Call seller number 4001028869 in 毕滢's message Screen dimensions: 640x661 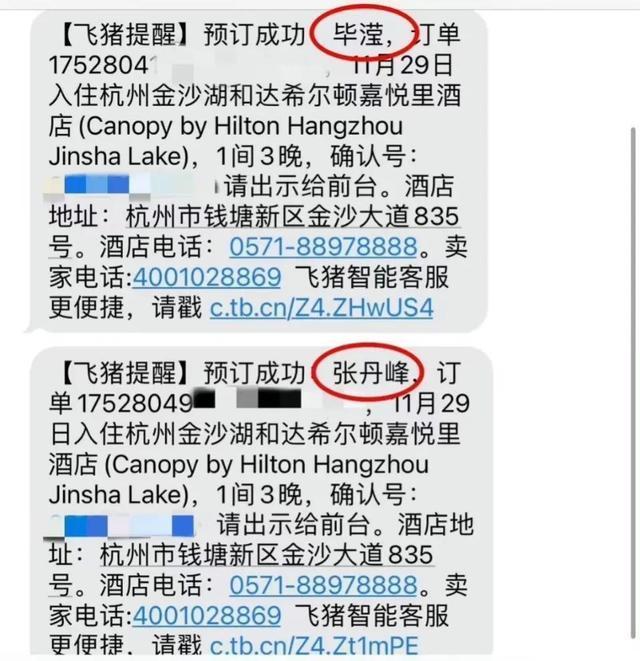pyautogui.click(x=207, y=276)
